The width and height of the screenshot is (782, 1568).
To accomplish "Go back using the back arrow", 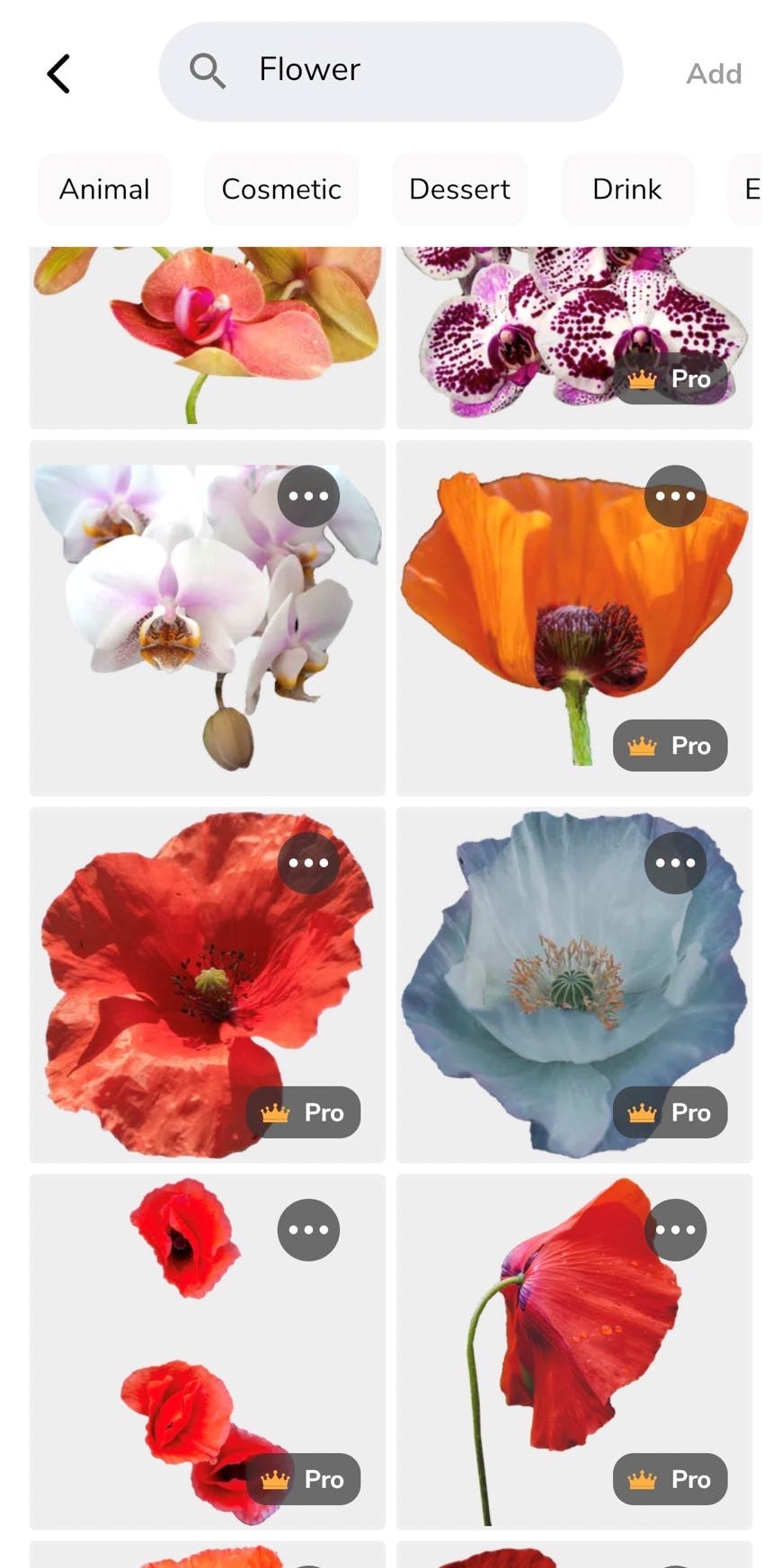I will pyautogui.click(x=58, y=74).
